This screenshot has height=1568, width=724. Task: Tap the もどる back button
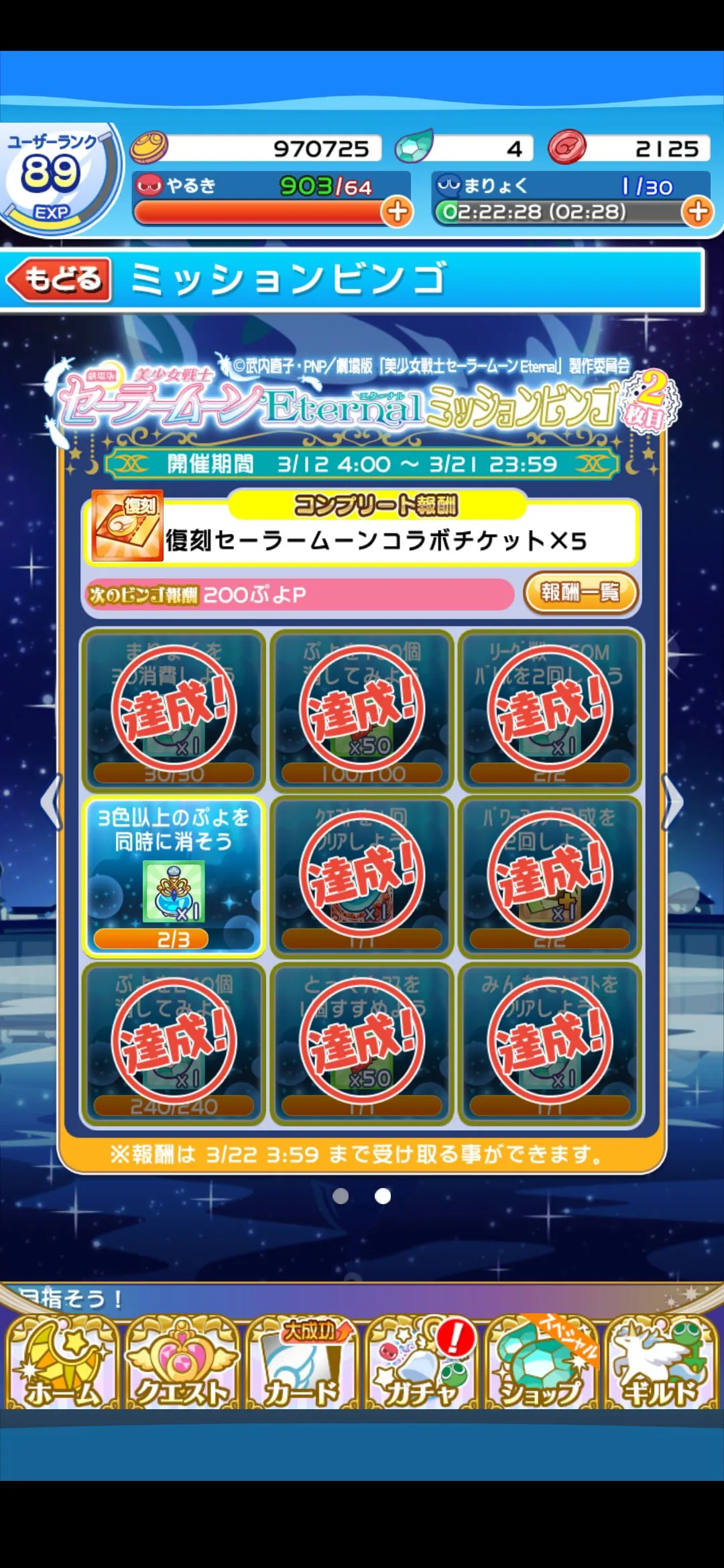tap(59, 279)
